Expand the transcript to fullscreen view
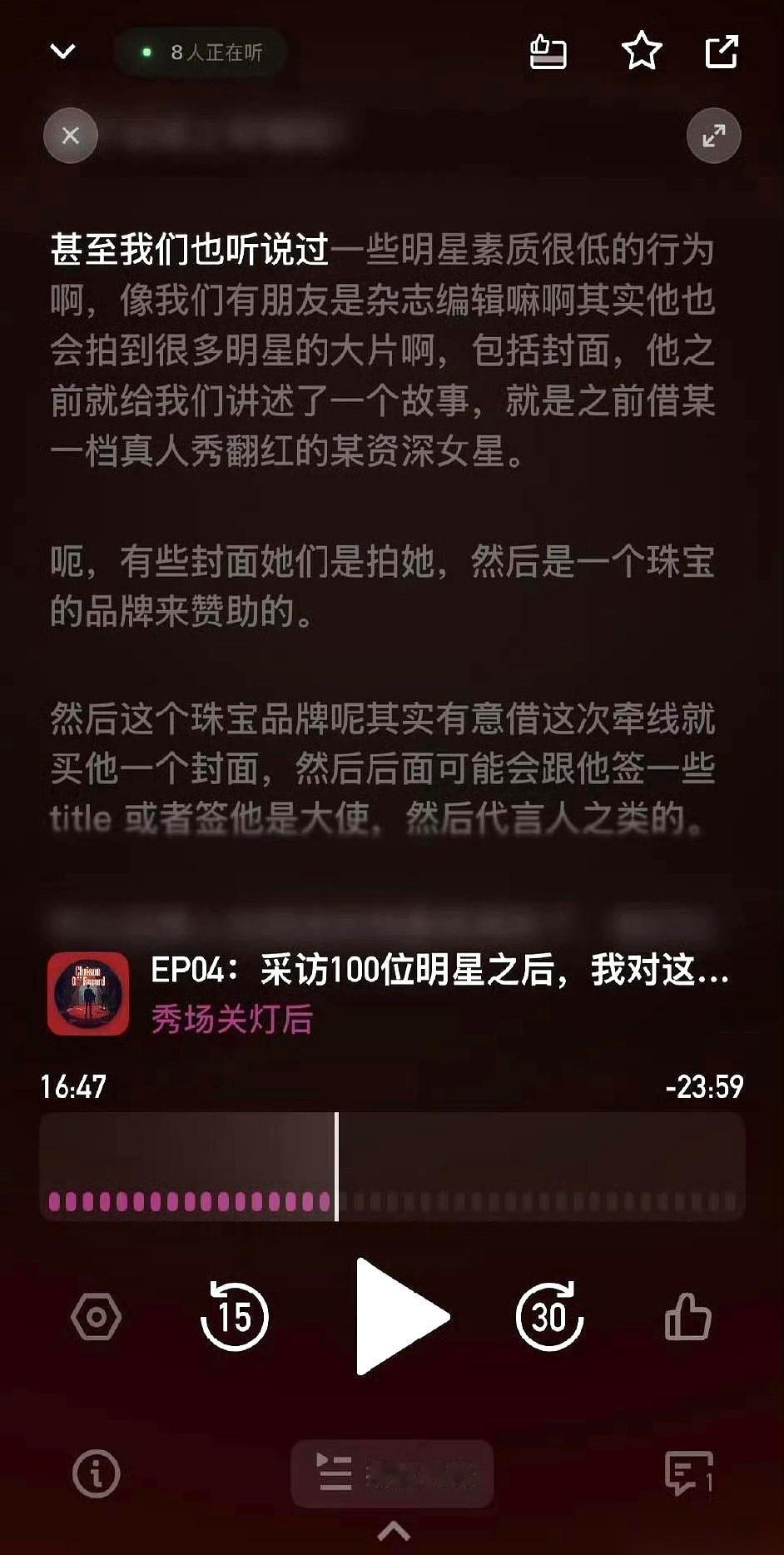Image resolution: width=784 pixels, height=1555 pixels. (x=713, y=135)
